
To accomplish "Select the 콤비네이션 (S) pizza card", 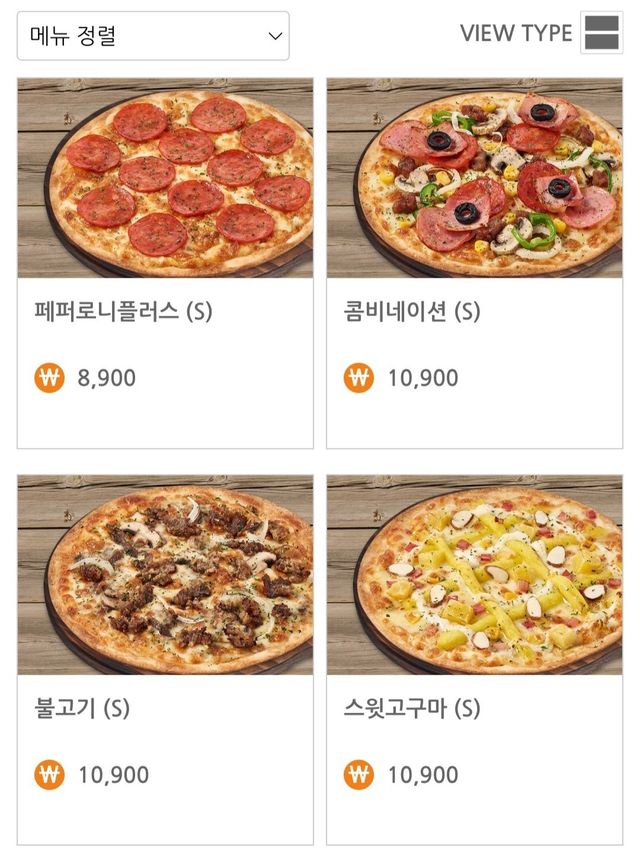I will 474,263.
